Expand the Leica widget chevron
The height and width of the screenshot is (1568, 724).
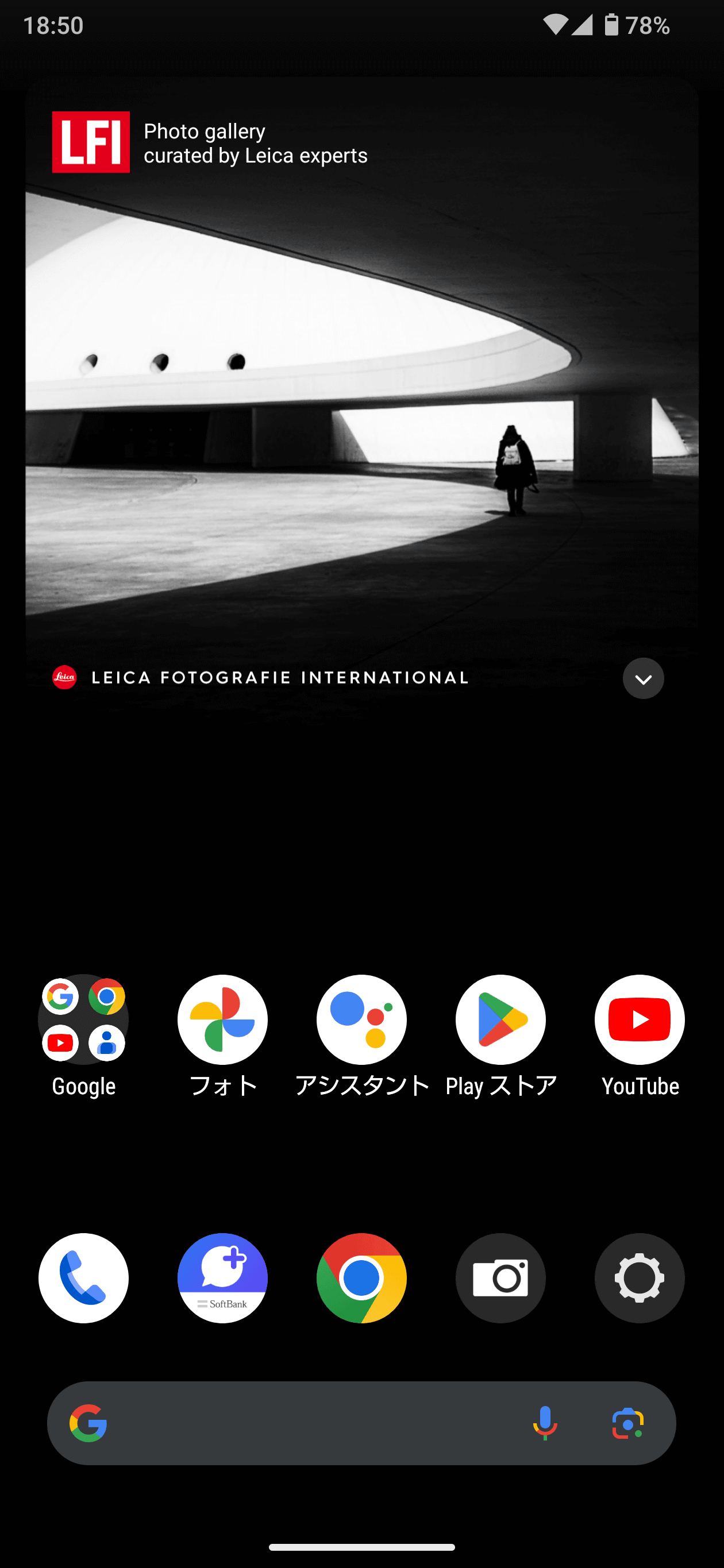pos(643,678)
